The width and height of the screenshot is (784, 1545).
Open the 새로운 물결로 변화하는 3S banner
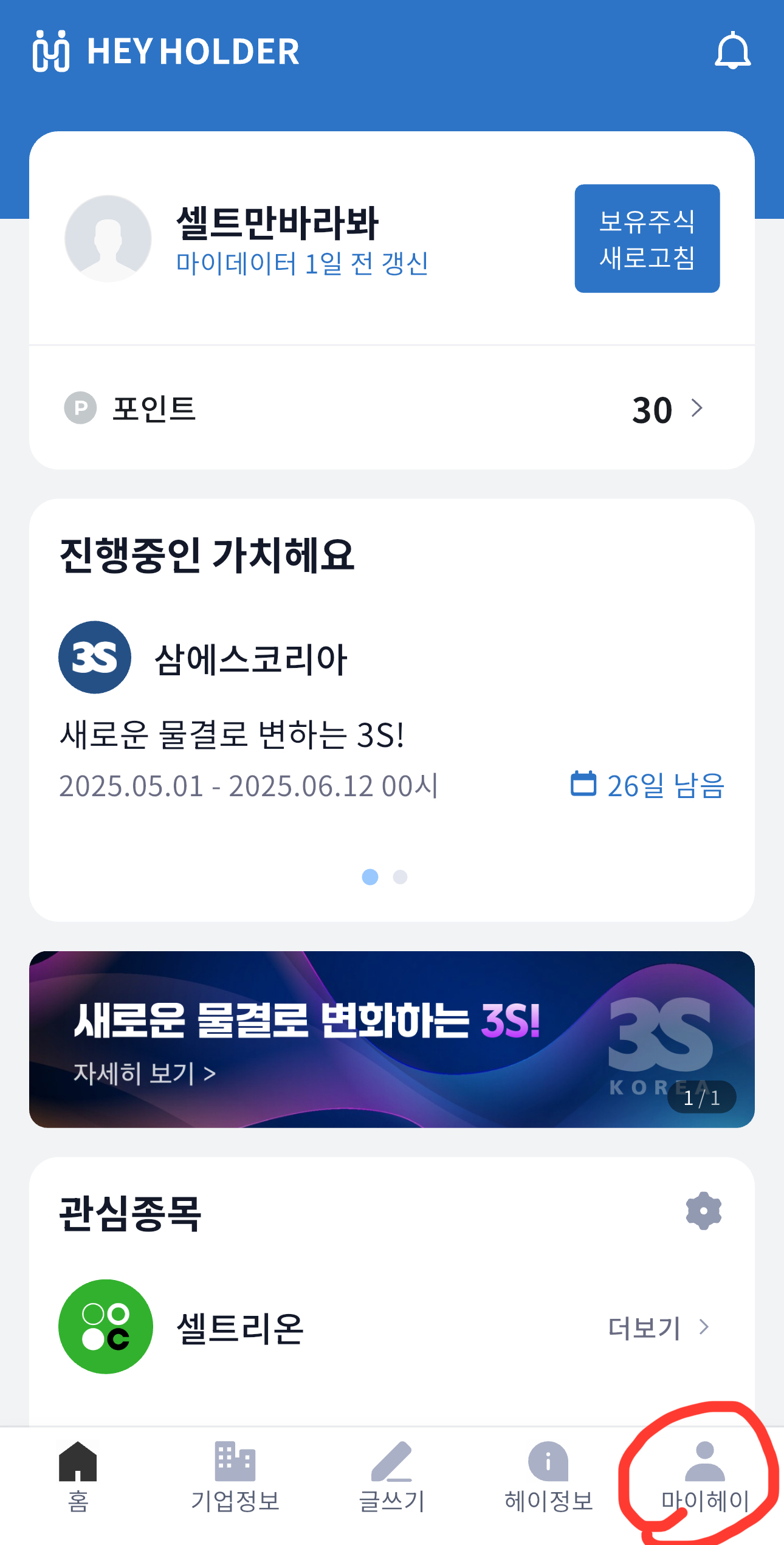click(x=392, y=1039)
